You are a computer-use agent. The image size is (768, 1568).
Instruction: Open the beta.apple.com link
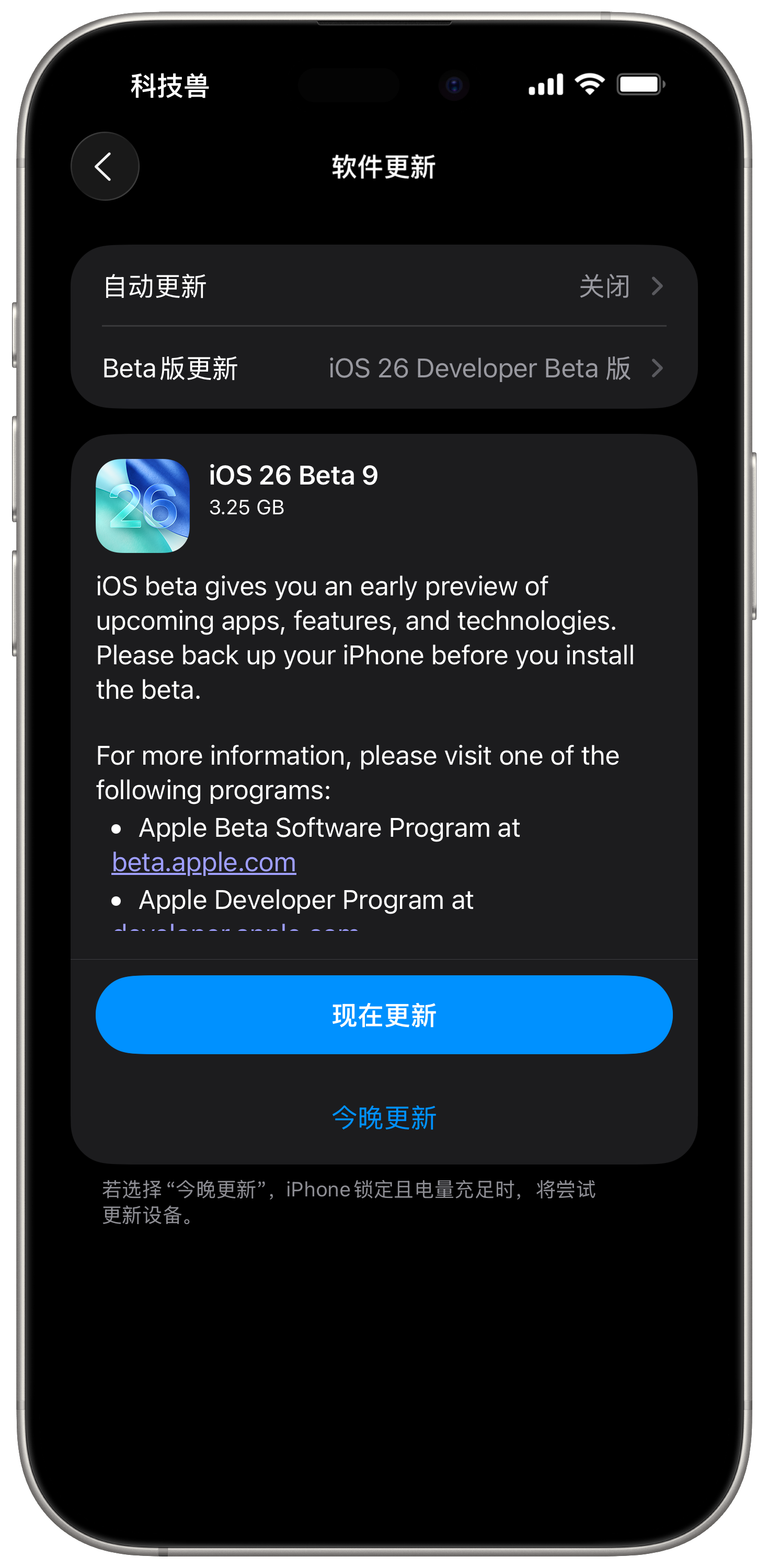204,862
